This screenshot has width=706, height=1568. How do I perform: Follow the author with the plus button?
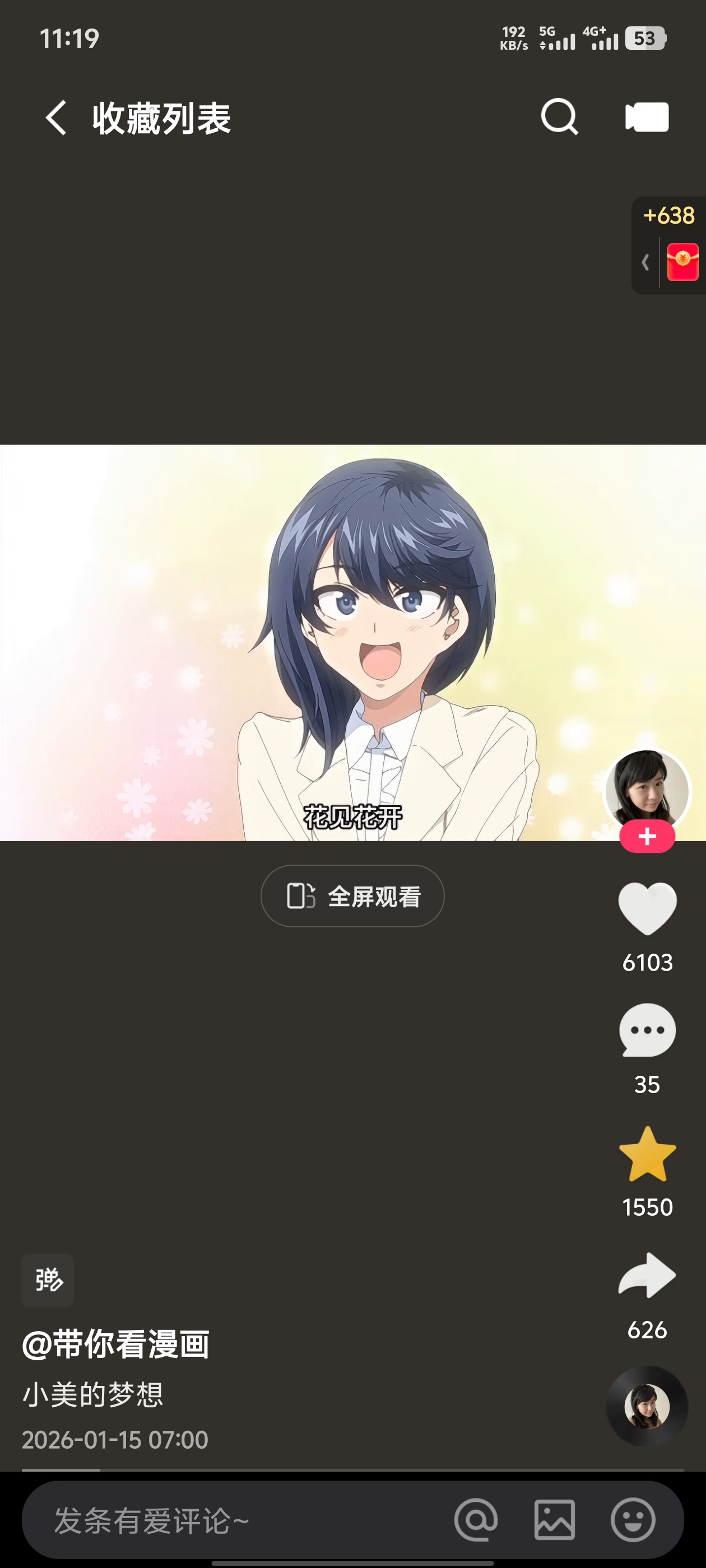(647, 837)
